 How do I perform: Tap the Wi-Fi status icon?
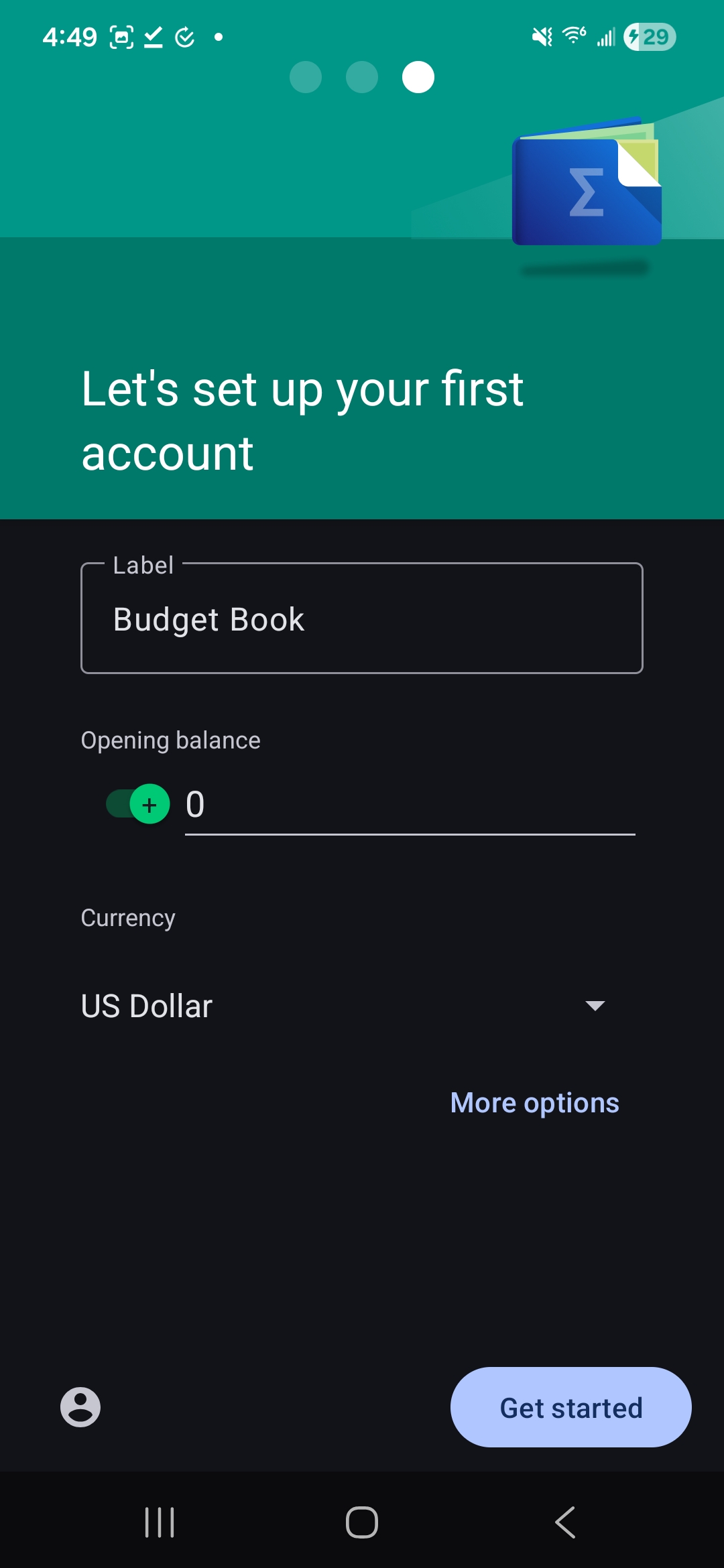click(x=573, y=37)
